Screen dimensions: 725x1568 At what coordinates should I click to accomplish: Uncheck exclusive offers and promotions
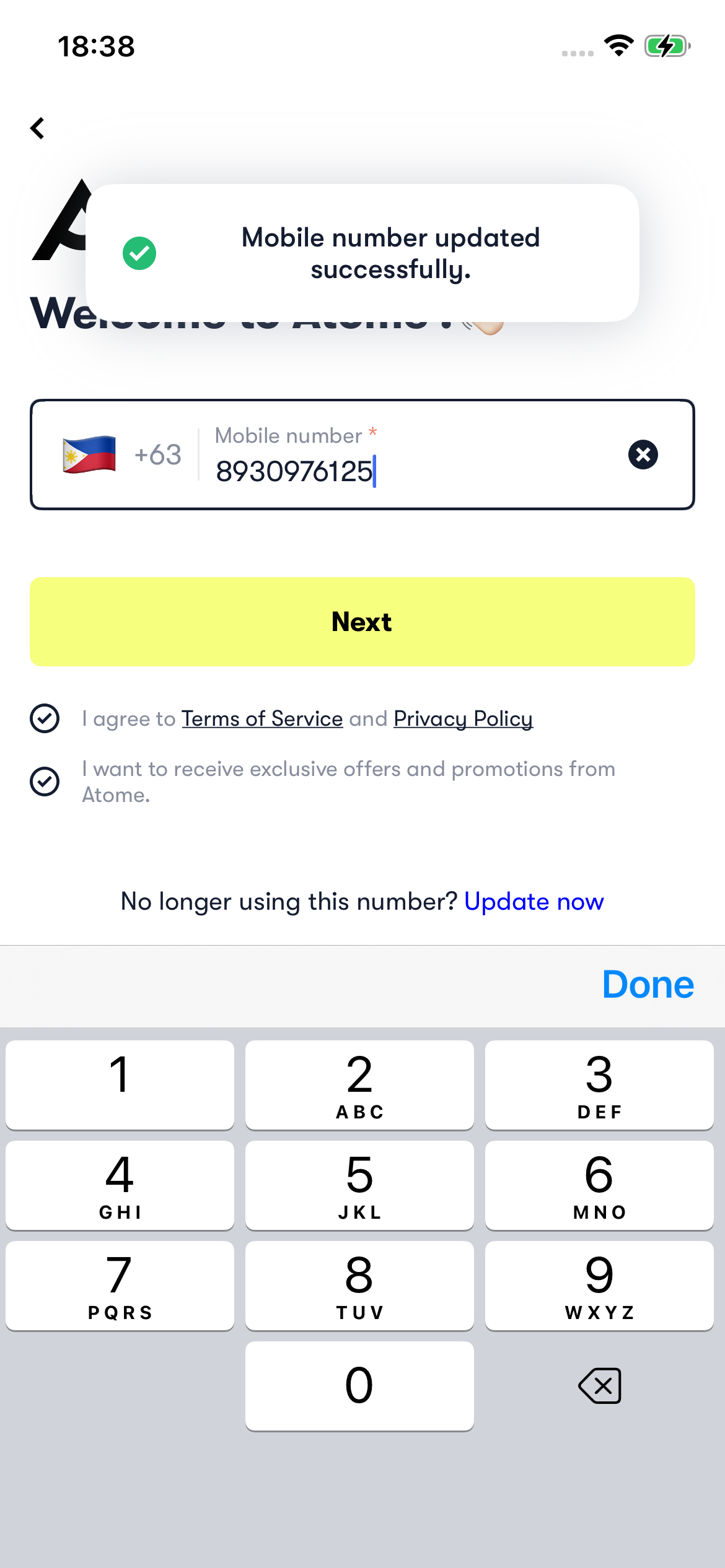[x=45, y=781]
